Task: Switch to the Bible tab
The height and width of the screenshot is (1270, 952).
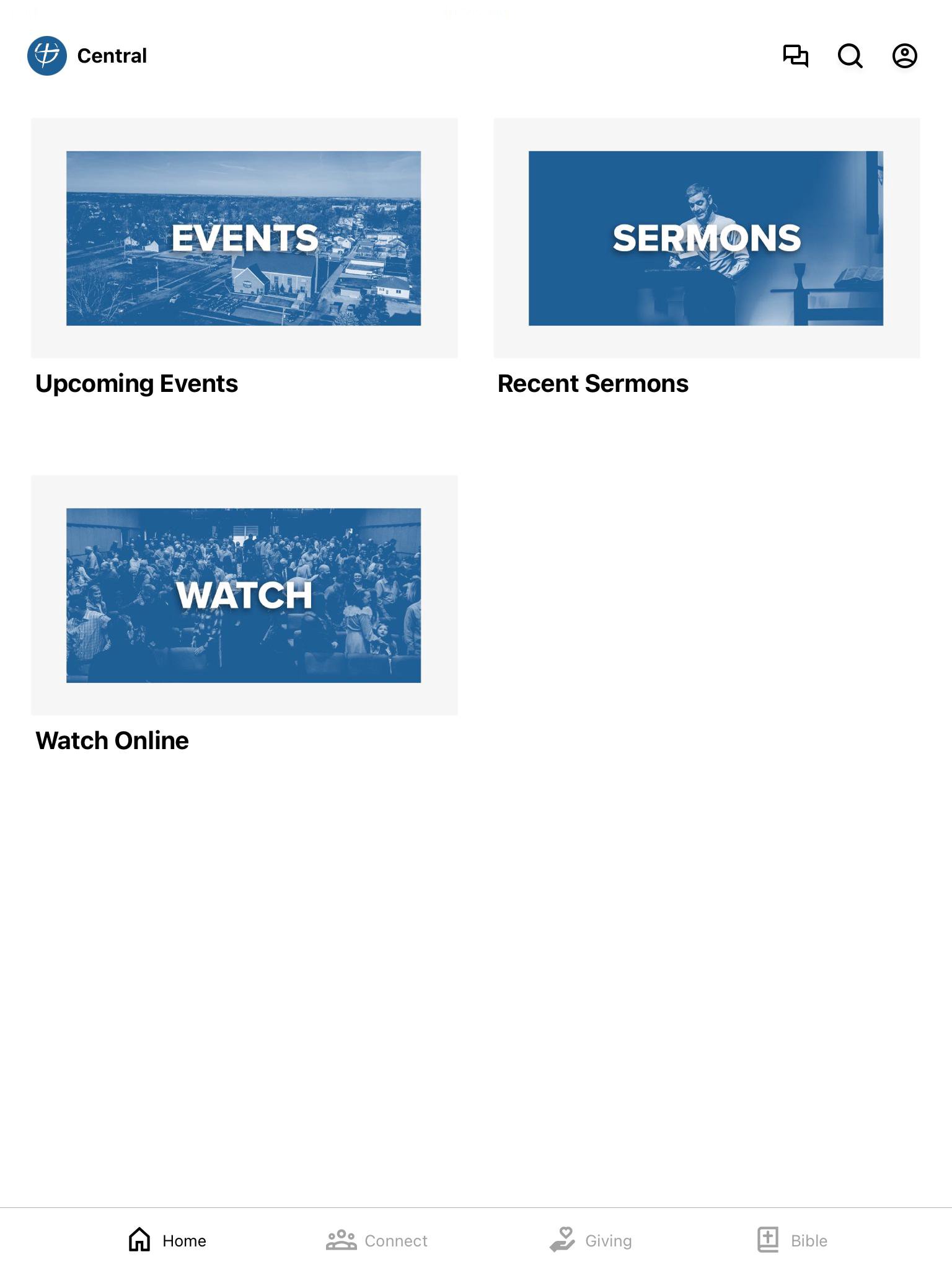Action: click(793, 1240)
